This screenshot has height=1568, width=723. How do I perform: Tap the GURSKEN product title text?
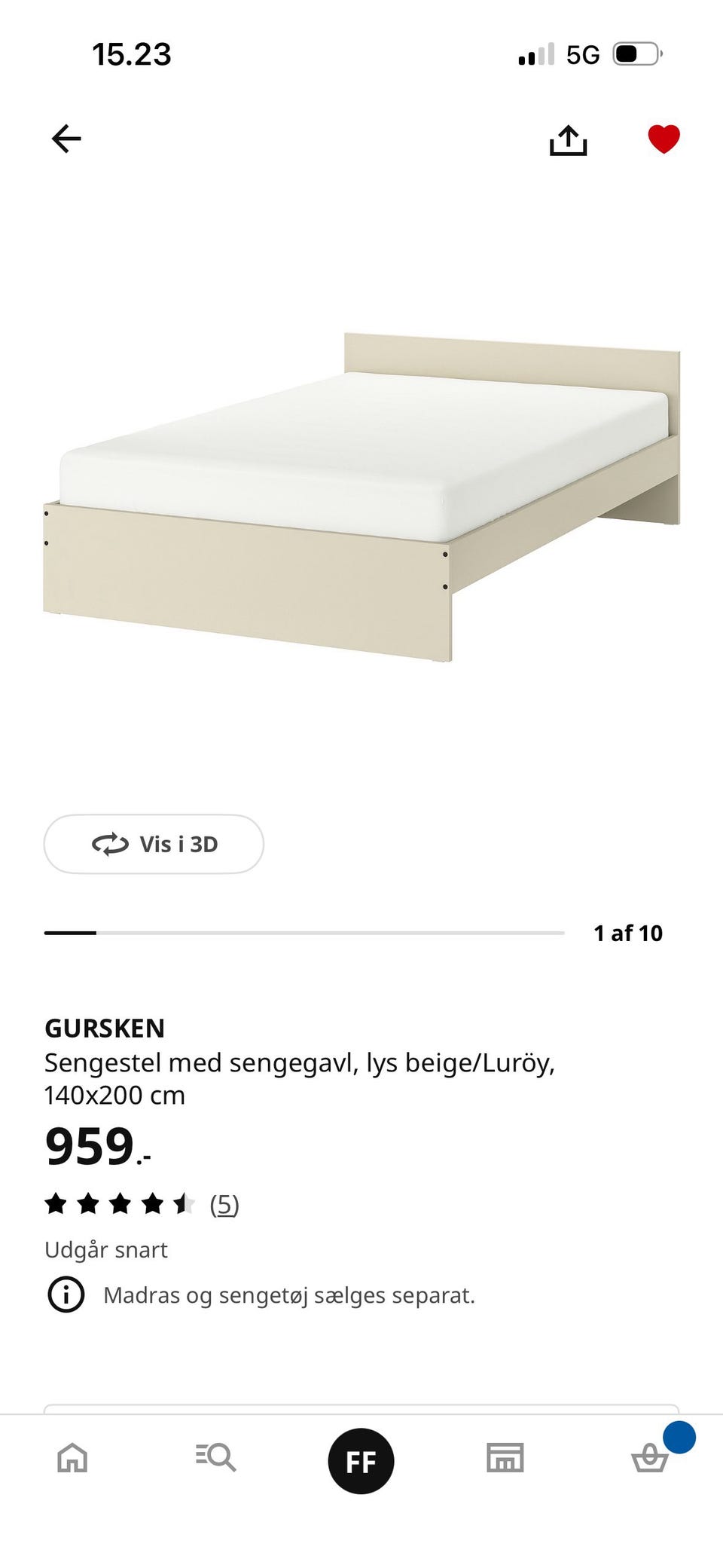point(301,1065)
